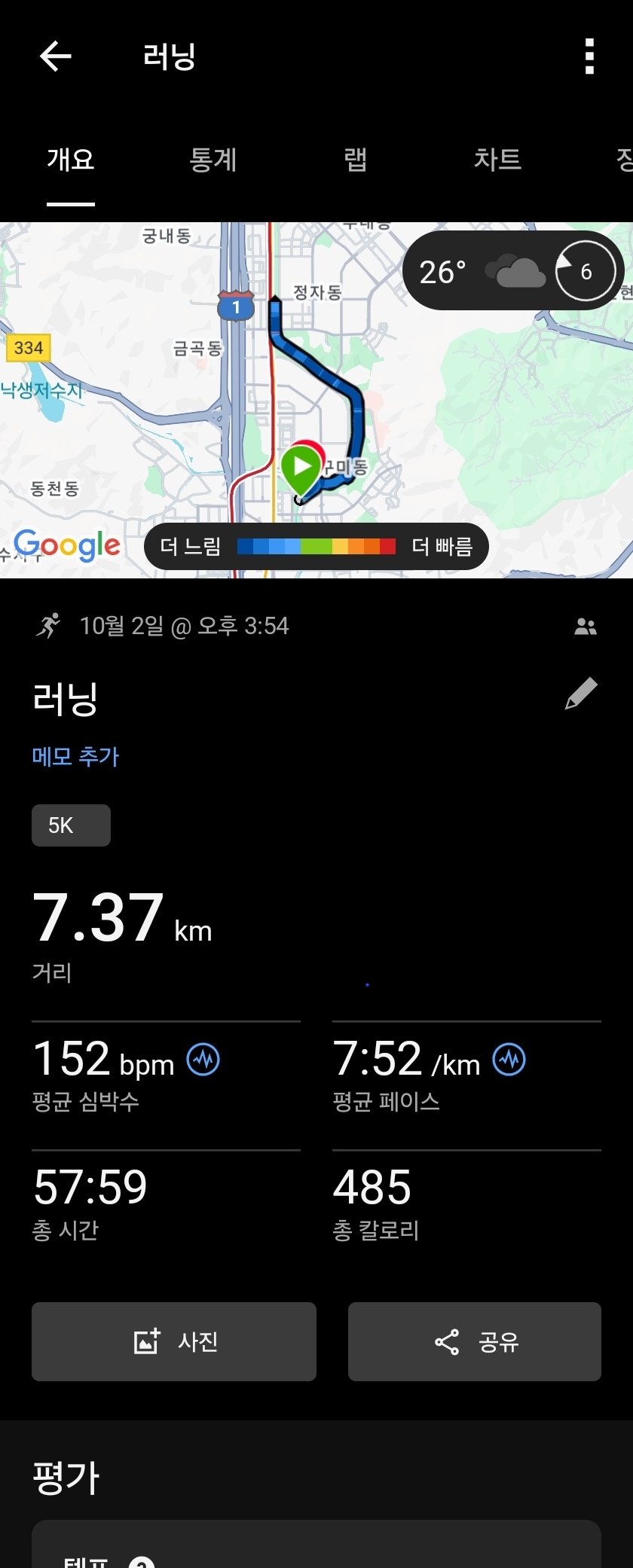Open the three-dot overflow menu

(x=589, y=56)
